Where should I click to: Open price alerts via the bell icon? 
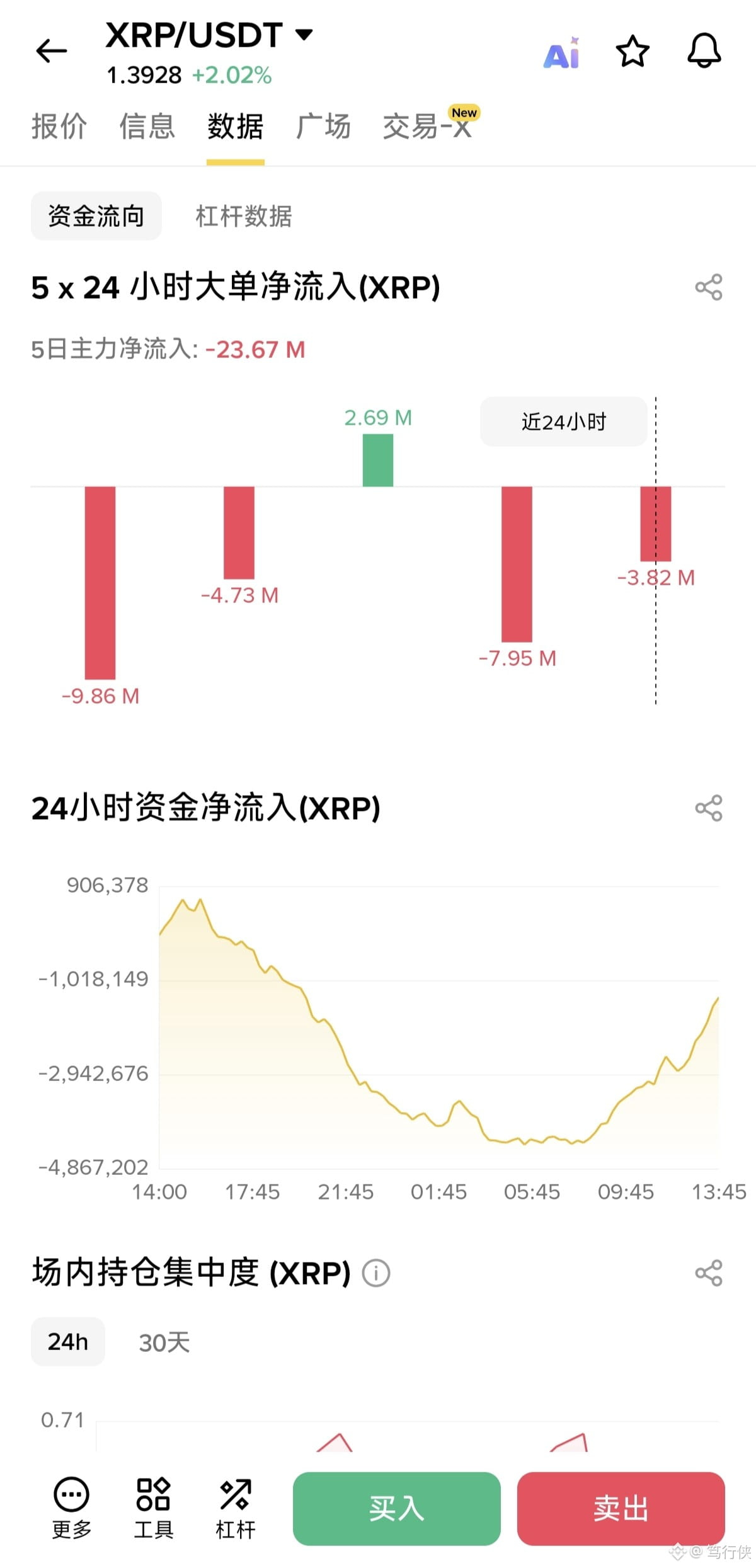point(704,51)
